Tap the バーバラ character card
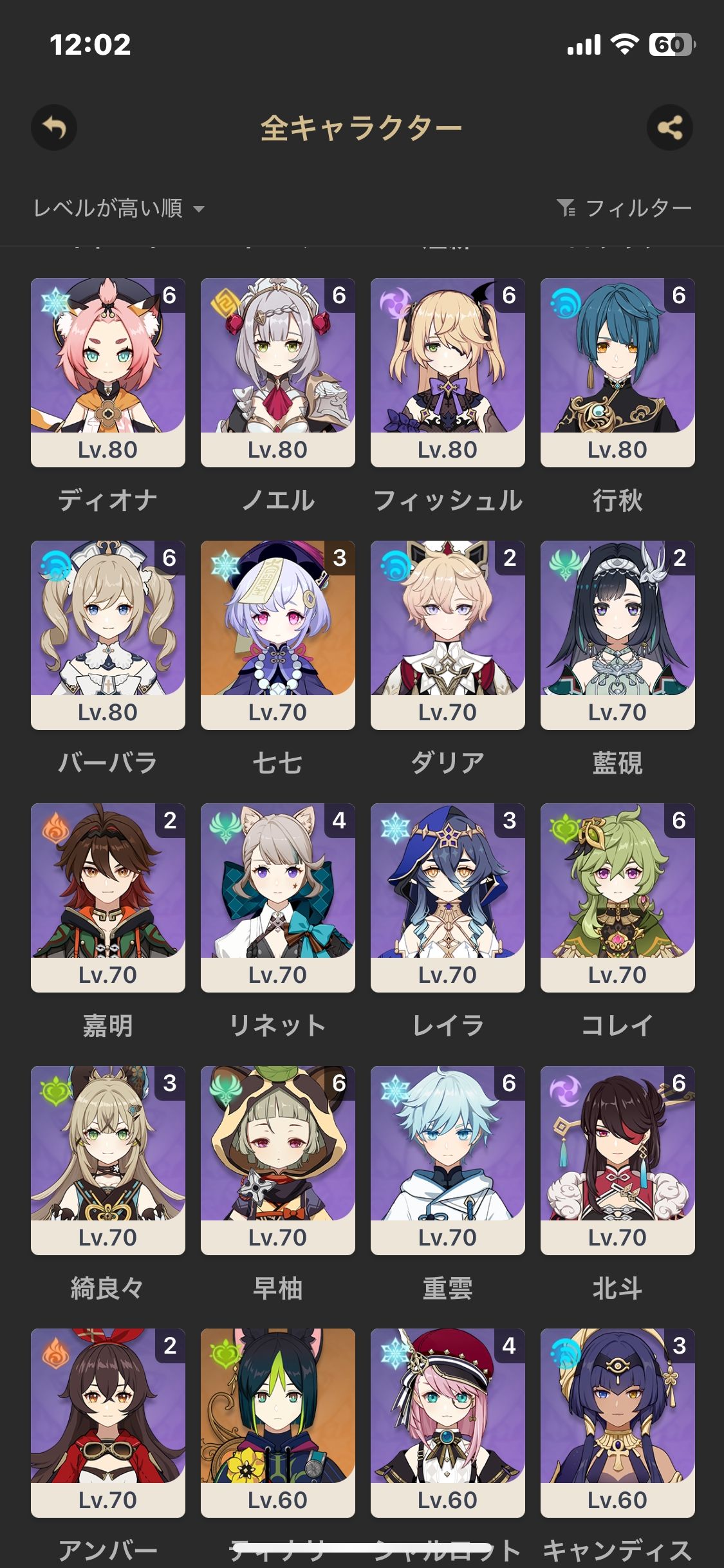724x1568 pixels. pos(108,635)
